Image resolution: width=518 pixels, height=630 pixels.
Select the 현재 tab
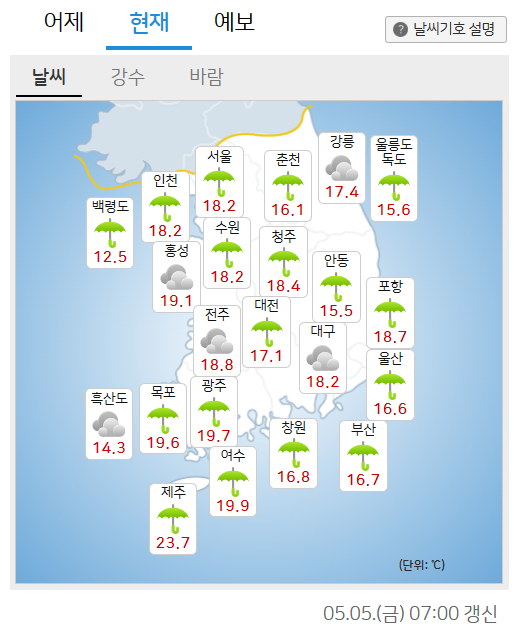(x=149, y=22)
